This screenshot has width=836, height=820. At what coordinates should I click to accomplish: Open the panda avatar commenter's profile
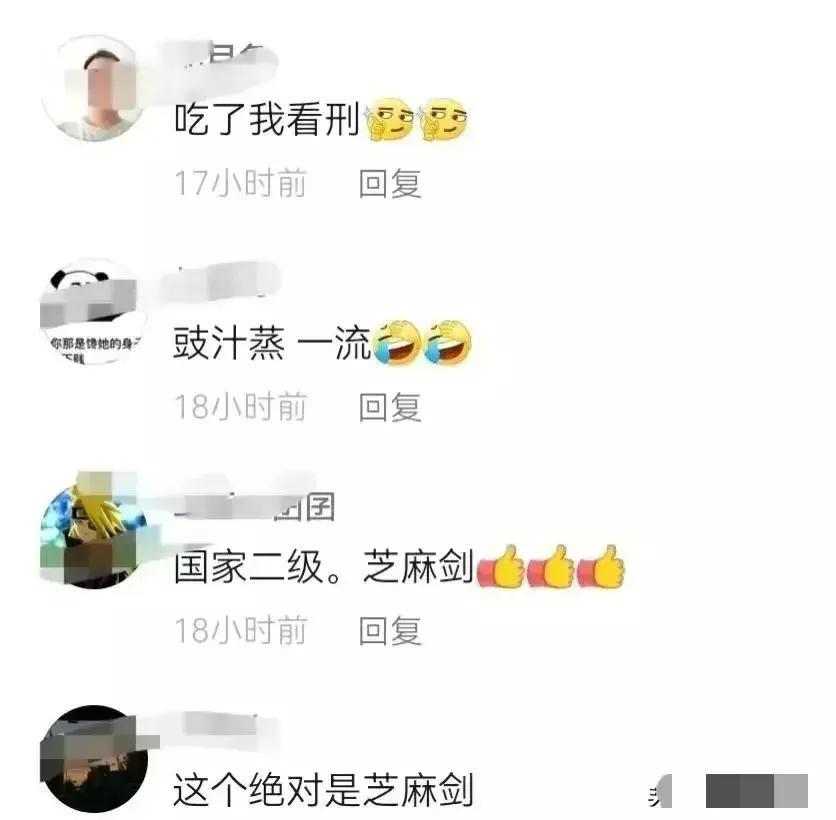(95, 312)
